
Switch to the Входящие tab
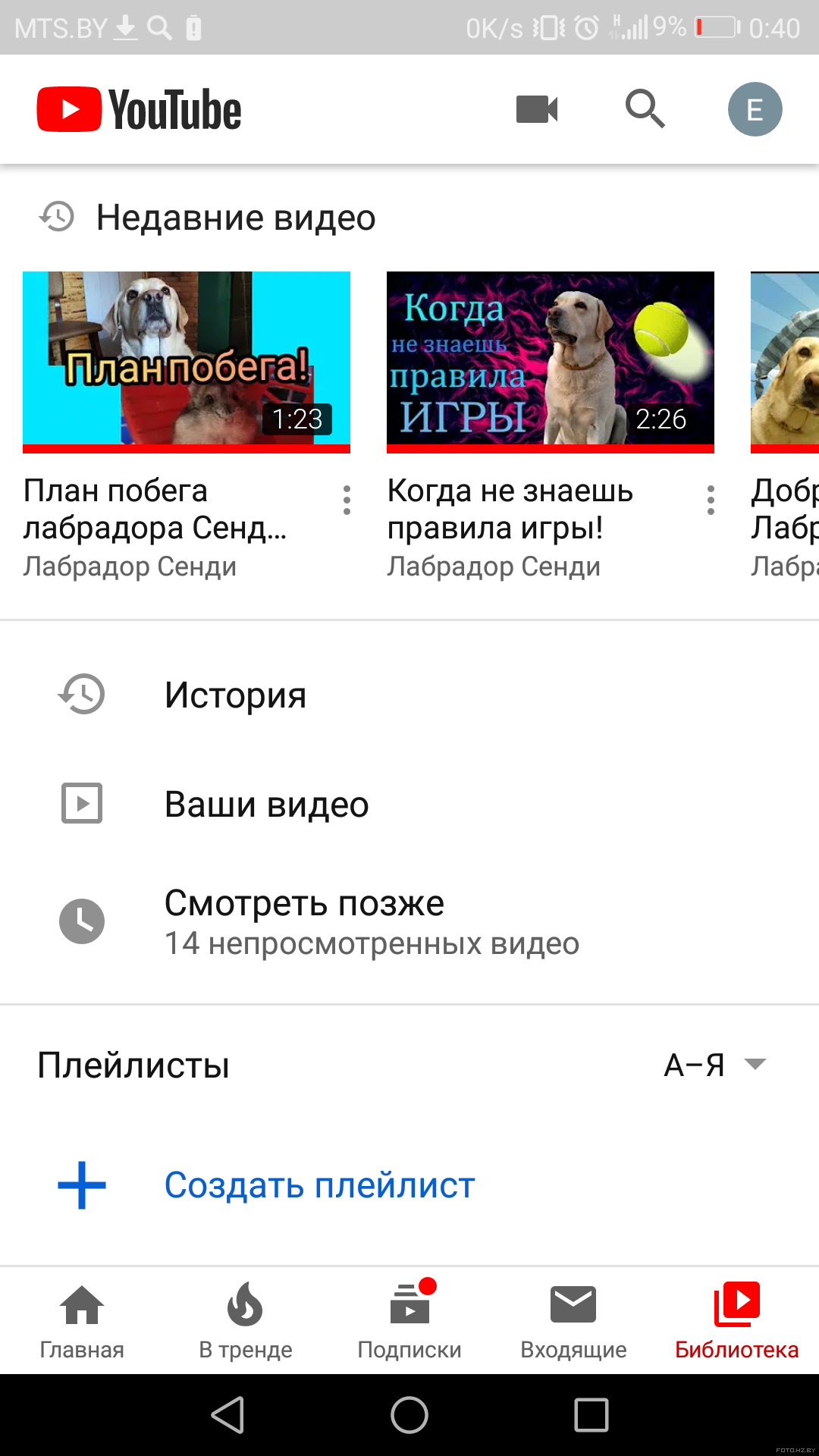click(x=573, y=1320)
